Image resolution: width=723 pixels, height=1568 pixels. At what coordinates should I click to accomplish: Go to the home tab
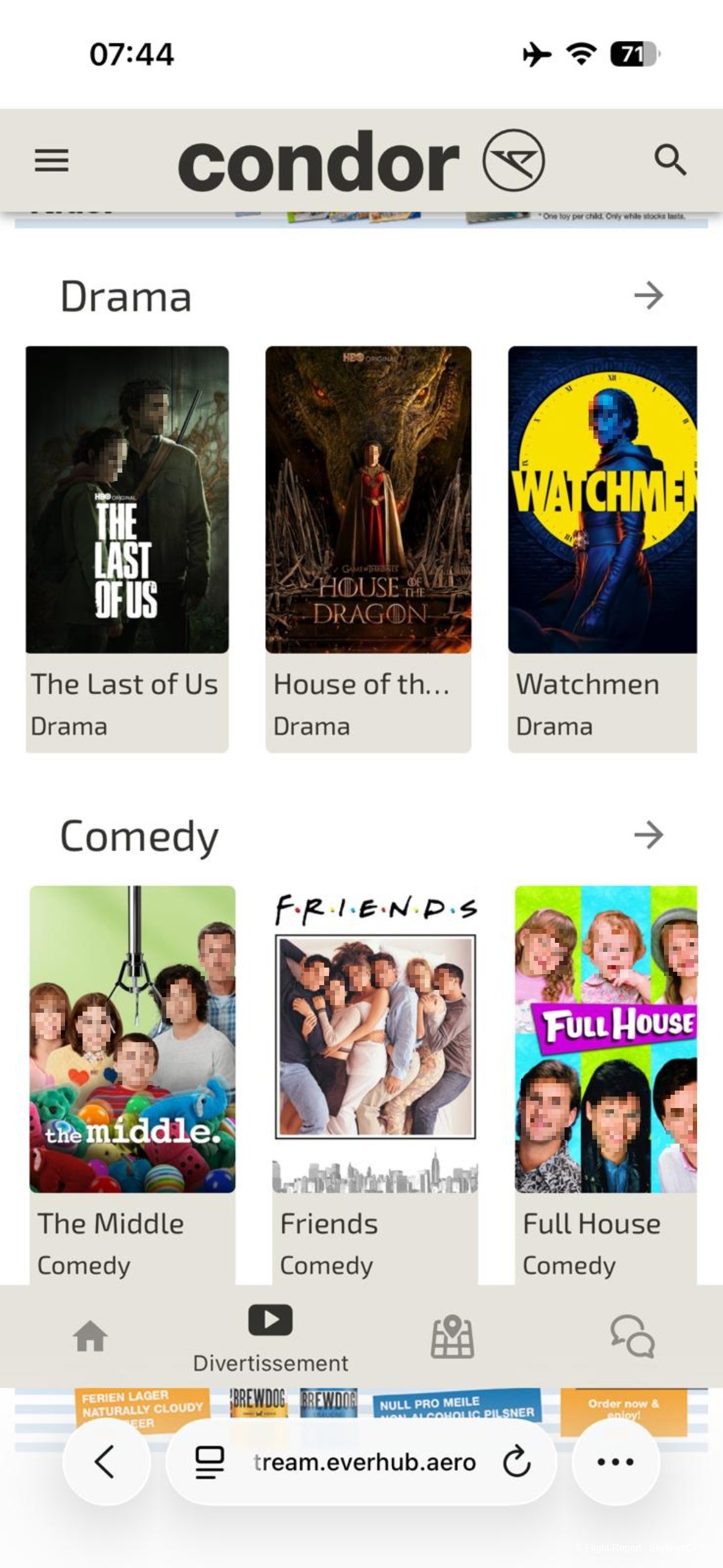point(90,1337)
